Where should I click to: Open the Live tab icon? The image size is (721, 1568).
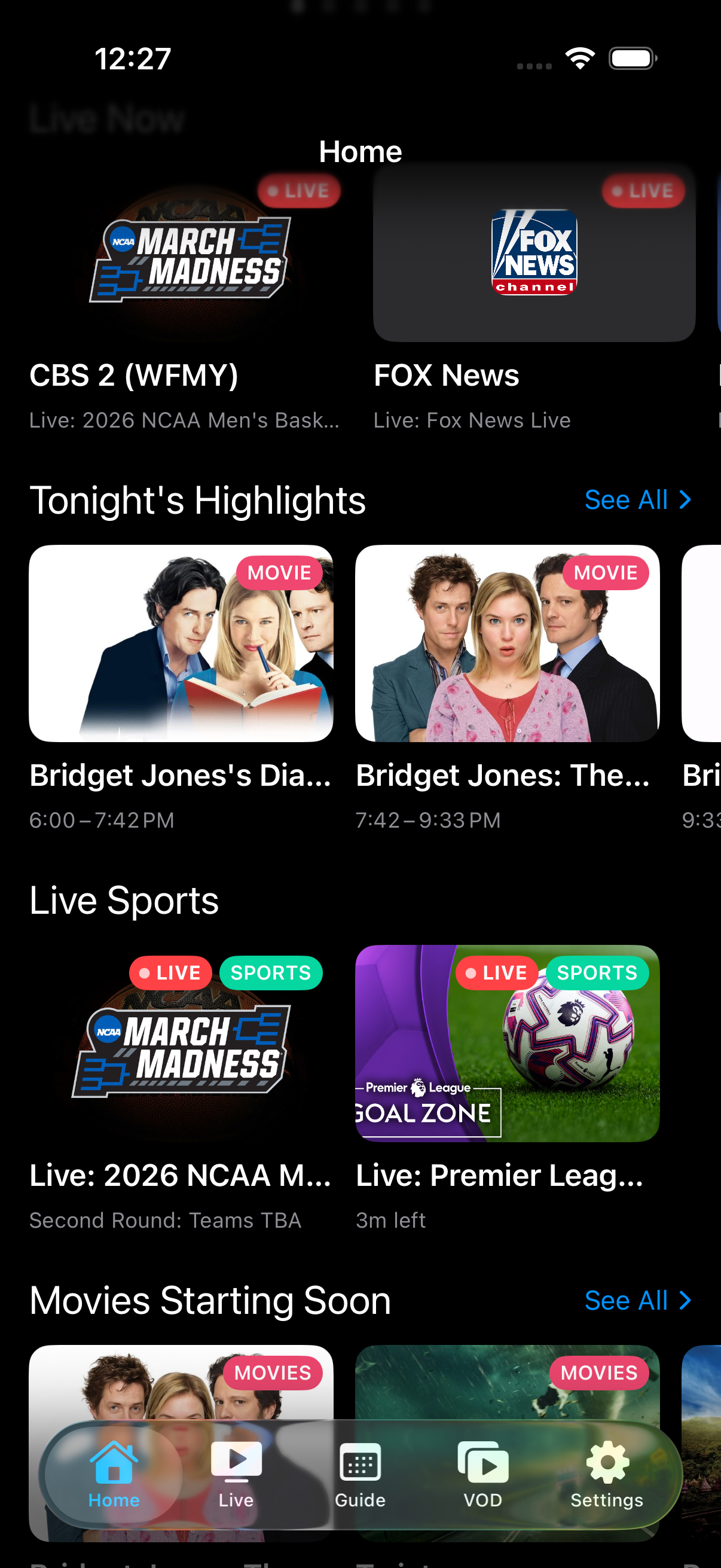point(236,1461)
